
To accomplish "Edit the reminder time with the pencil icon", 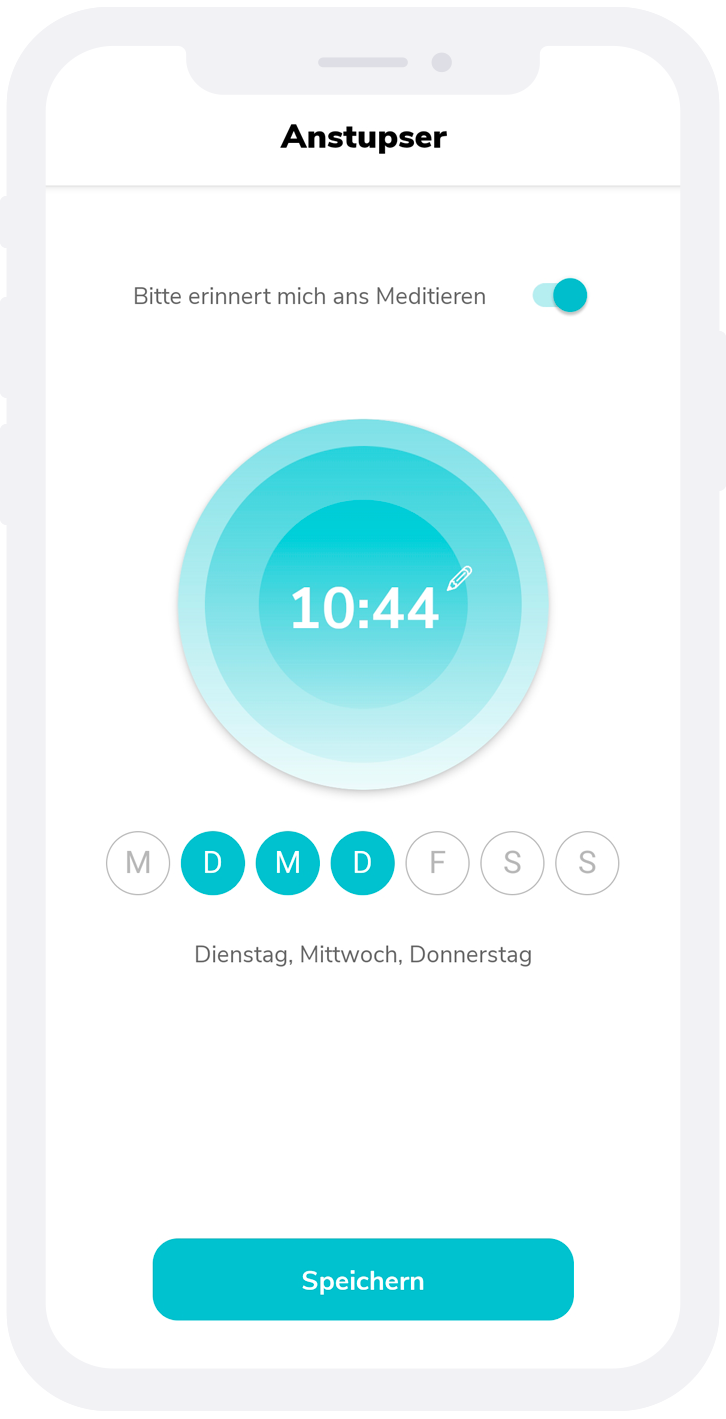I will tap(459, 578).
